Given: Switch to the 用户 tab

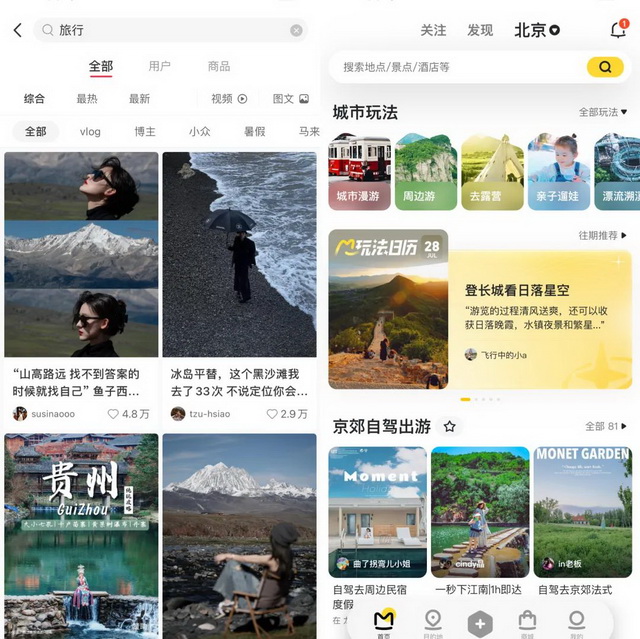Looking at the screenshot, I should tap(159, 66).
